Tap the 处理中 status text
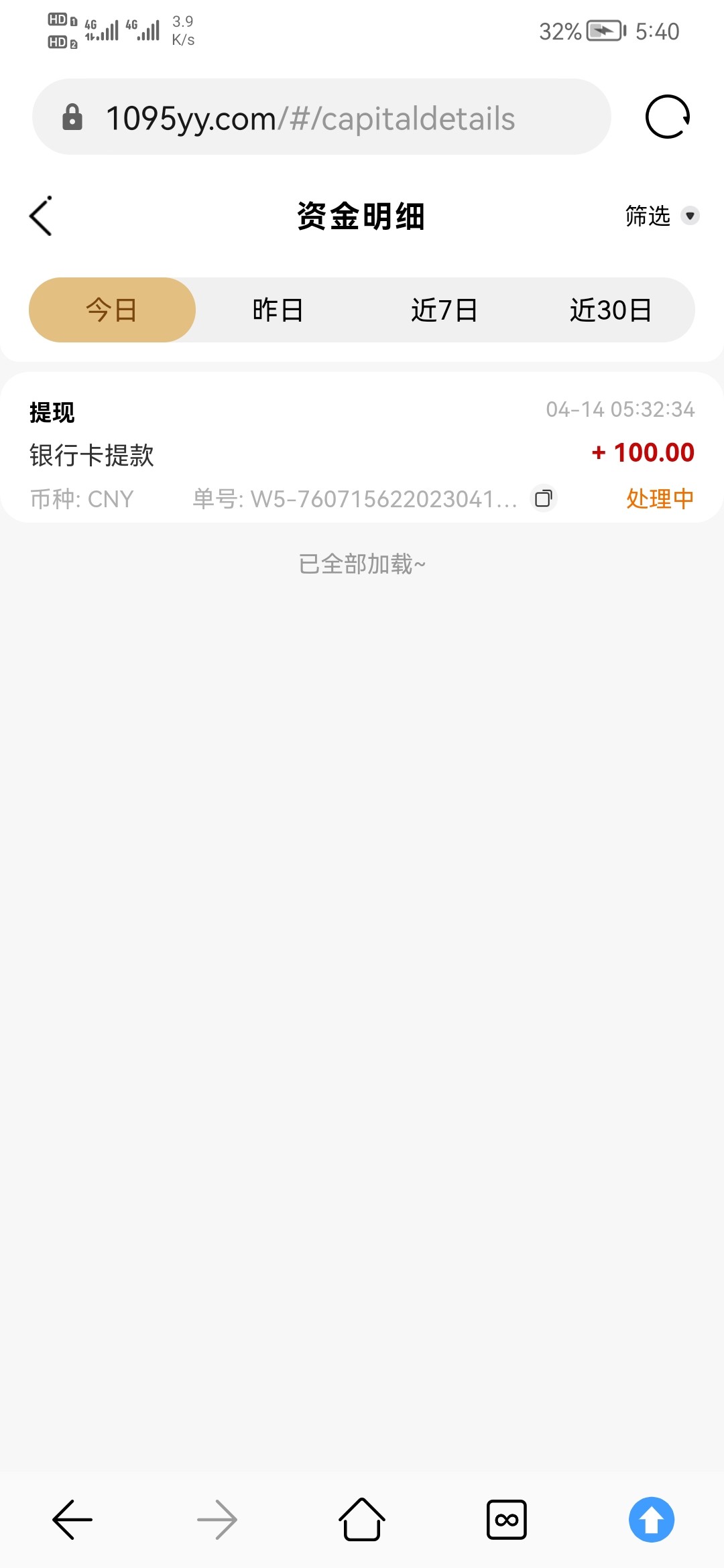Image resolution: width=724 pixels, height=1568 pixels. point(659,499)
